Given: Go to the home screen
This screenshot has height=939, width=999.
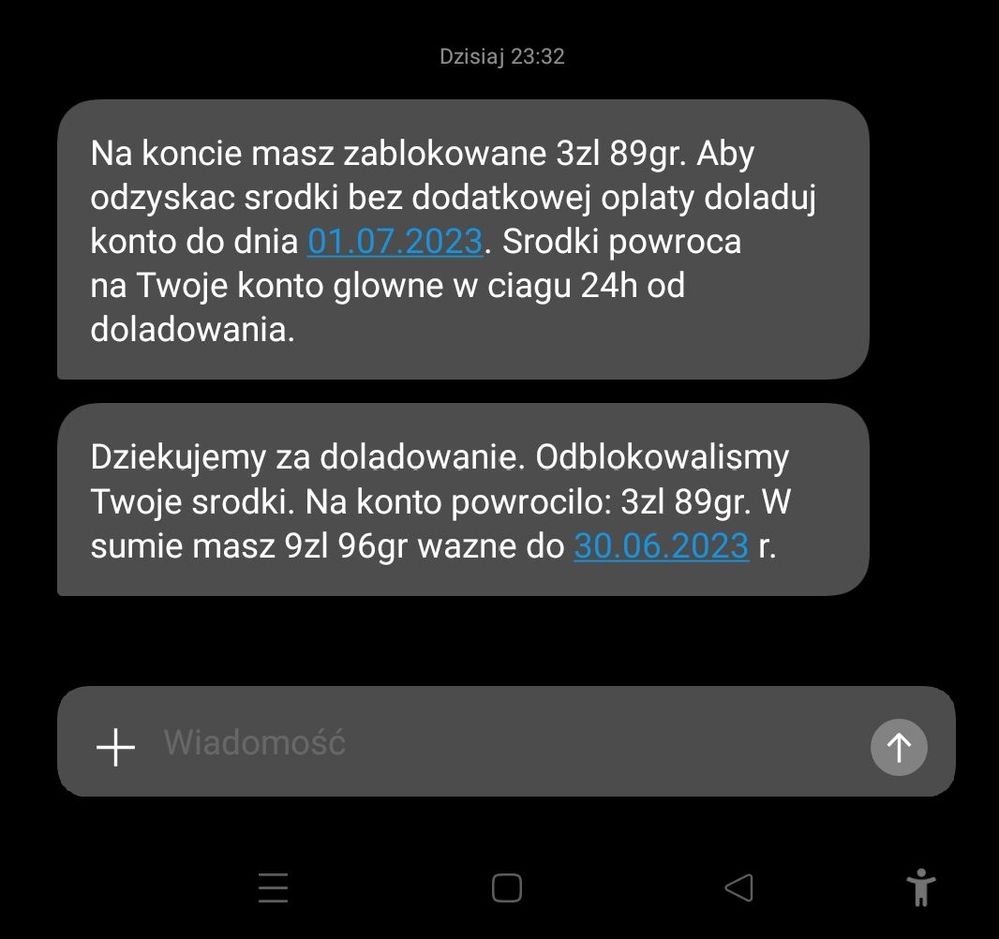Looking at the screenshot, I should pos(507,887).
